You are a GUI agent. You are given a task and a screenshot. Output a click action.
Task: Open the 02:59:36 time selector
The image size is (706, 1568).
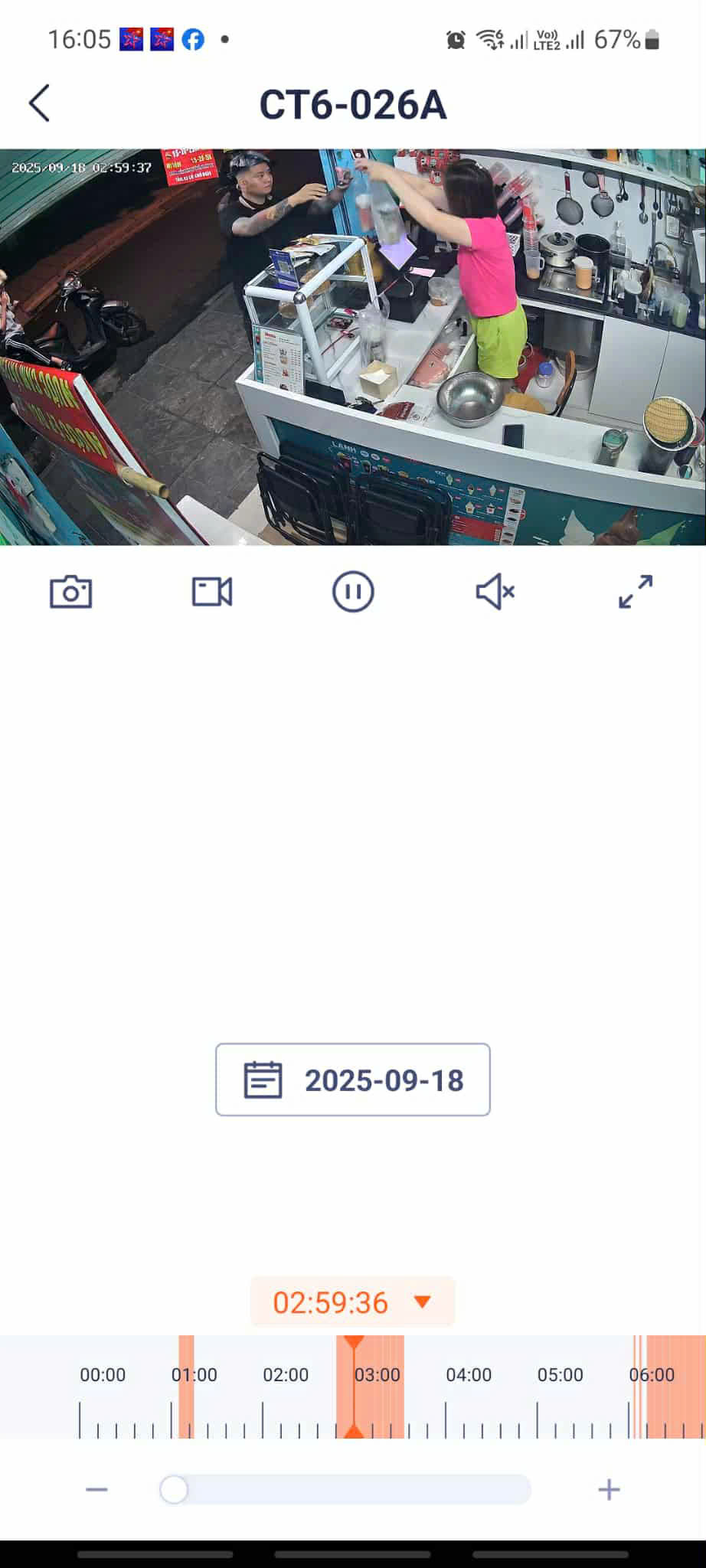353,1302
